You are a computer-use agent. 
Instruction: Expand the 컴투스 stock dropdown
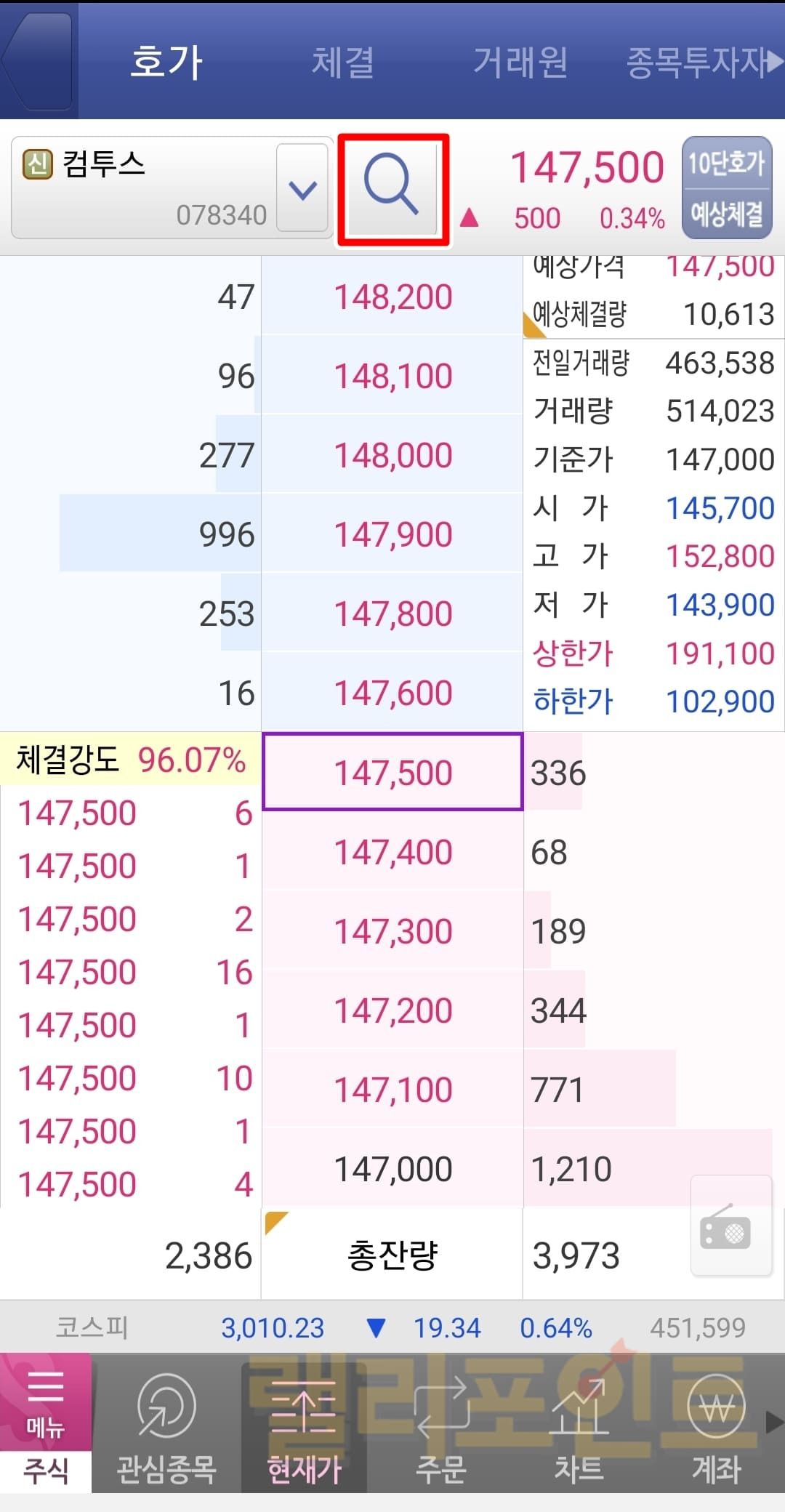(302, 189)
